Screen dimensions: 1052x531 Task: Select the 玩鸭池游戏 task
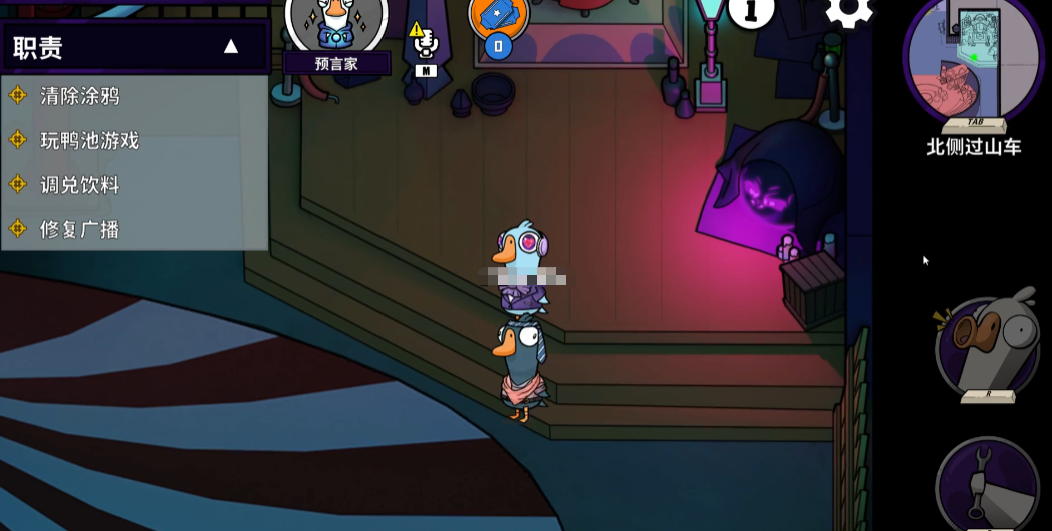pos(89,141)
